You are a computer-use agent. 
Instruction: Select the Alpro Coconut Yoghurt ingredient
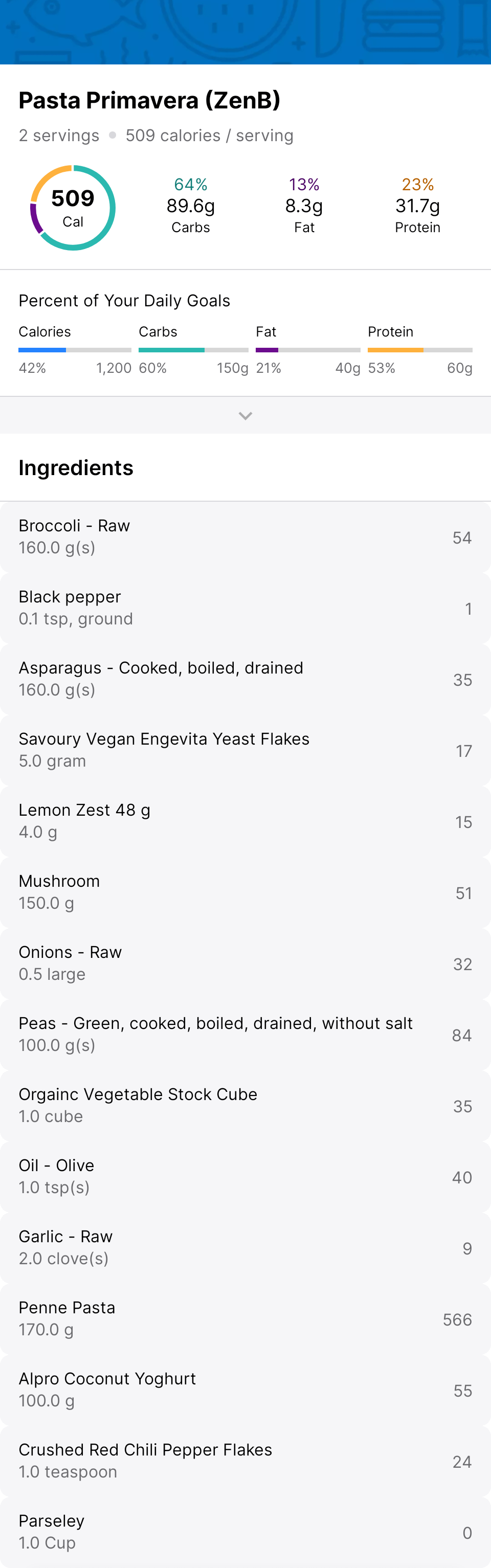[245, 1390]
